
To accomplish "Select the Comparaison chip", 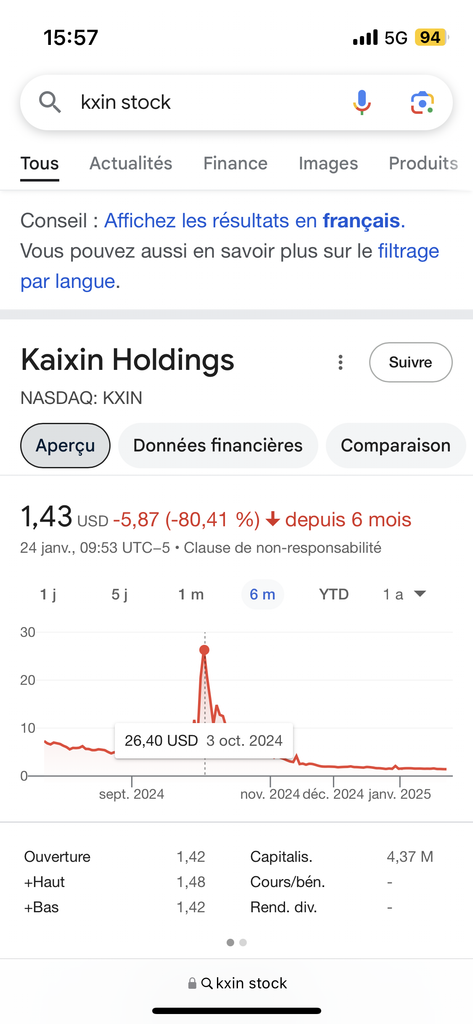I will point(395,445).
